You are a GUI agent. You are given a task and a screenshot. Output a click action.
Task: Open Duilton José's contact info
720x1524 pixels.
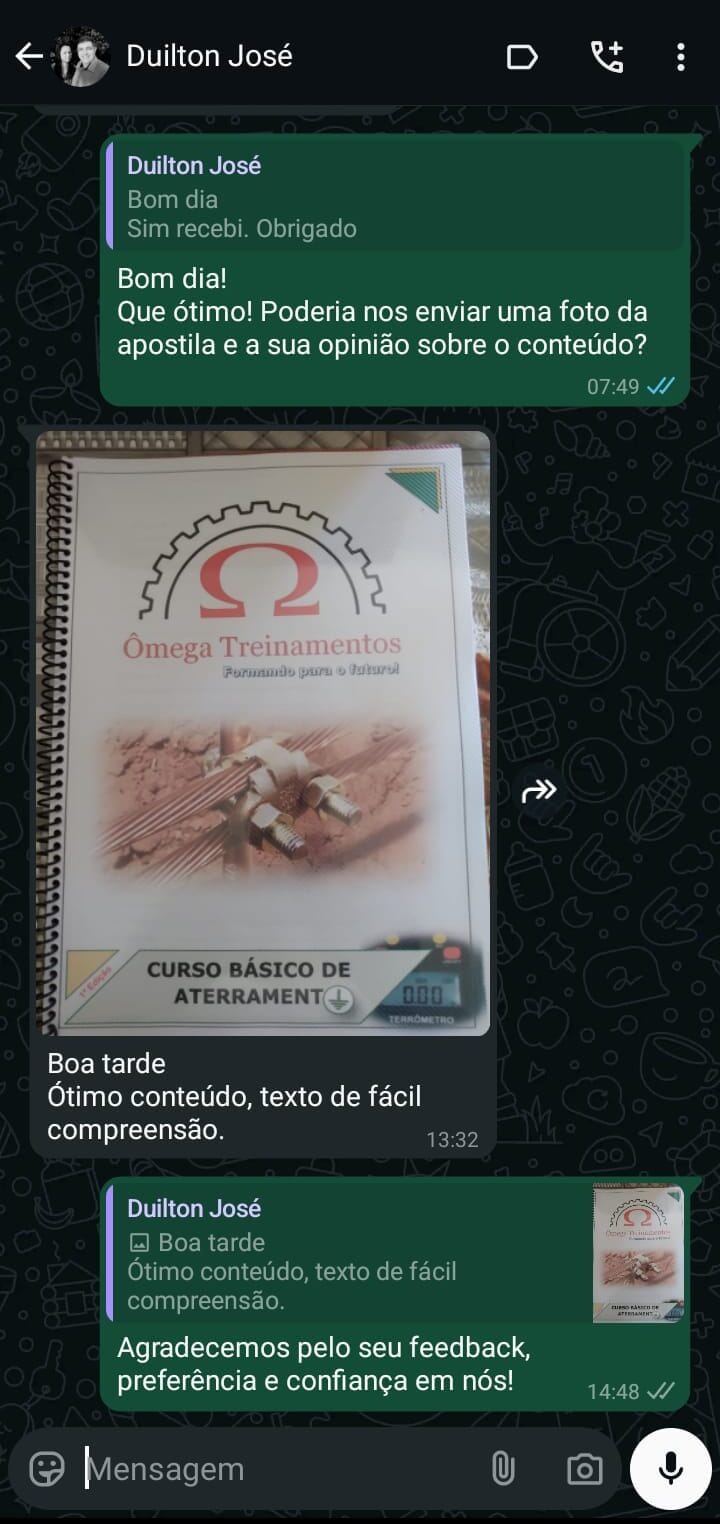[x=210, y=57]
